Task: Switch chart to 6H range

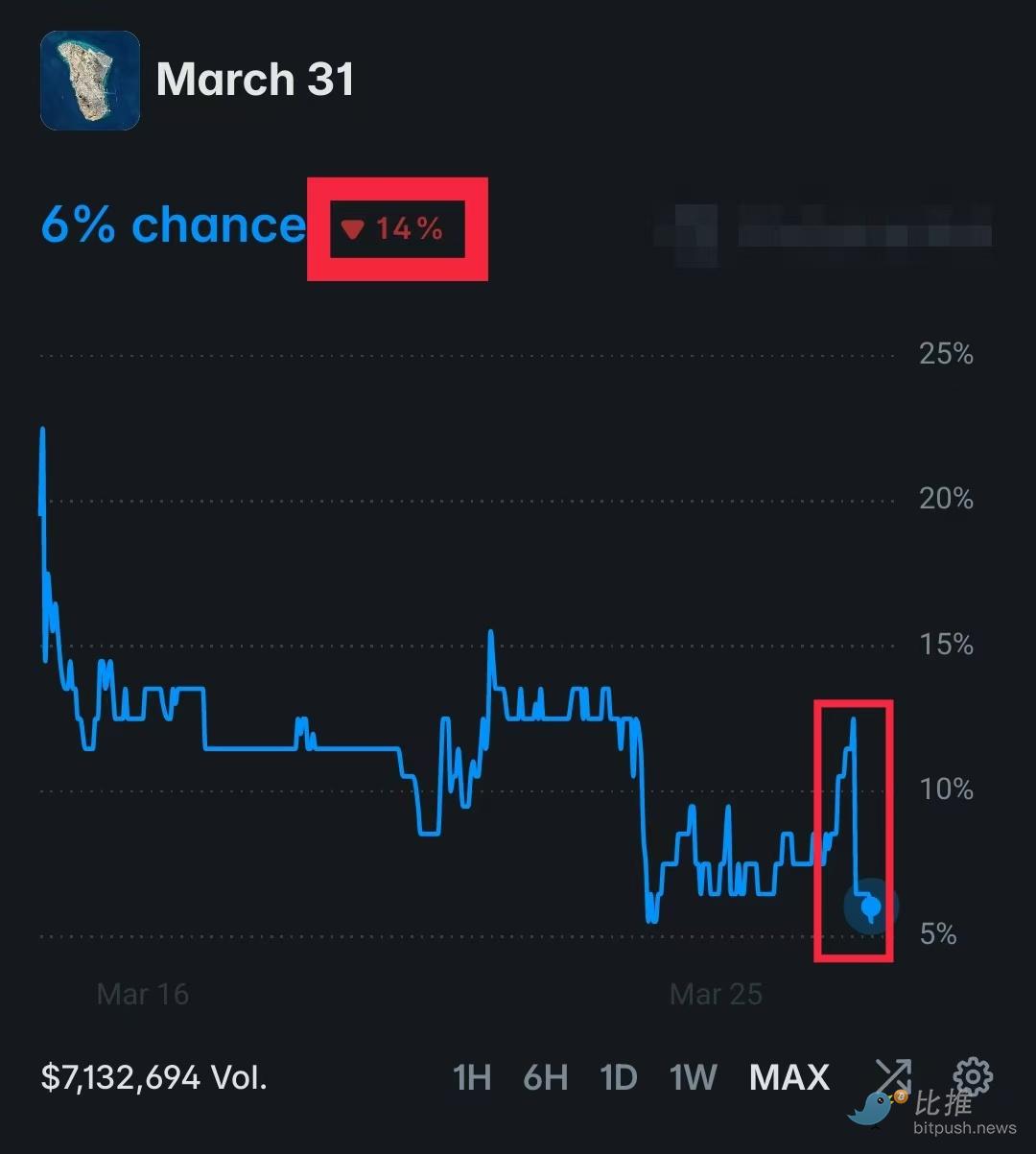Action: 545,1077
